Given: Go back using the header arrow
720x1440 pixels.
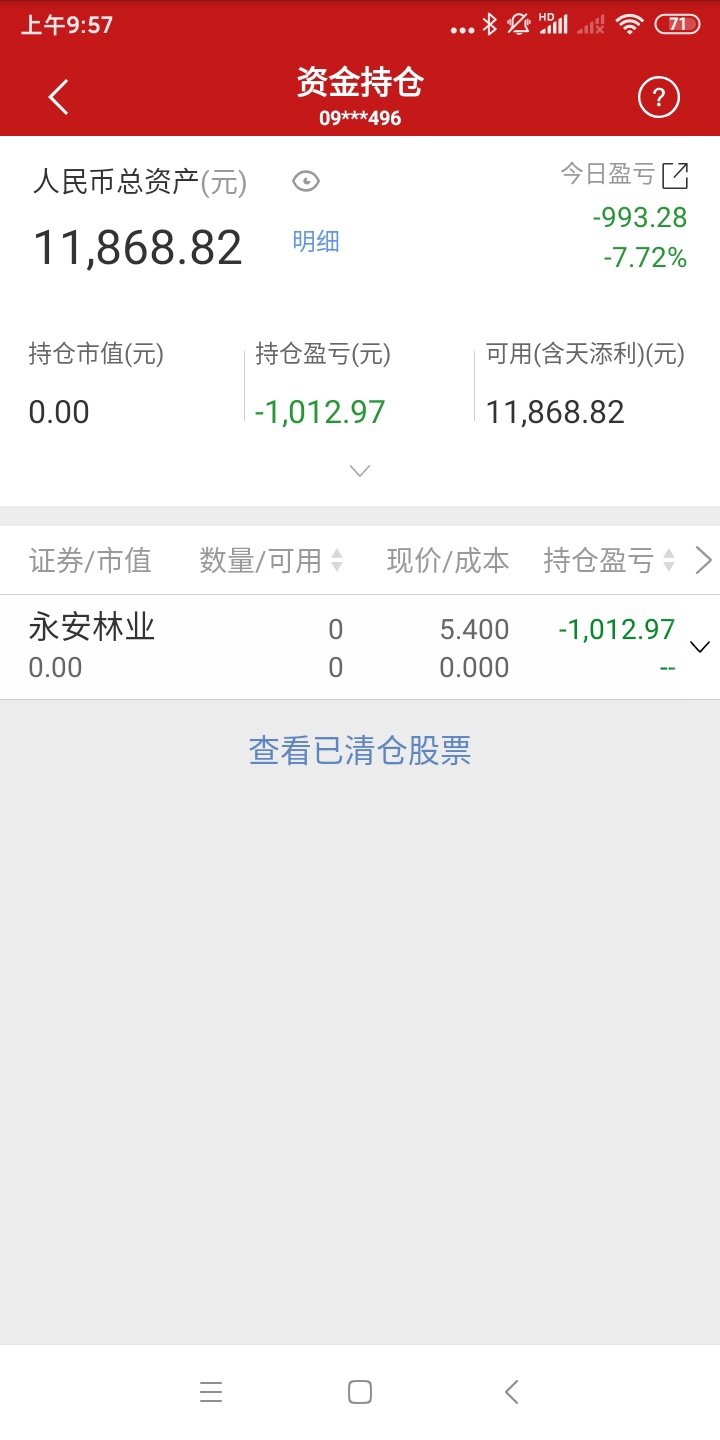Looking at the screenshot, I should click(x=59, y=97).
